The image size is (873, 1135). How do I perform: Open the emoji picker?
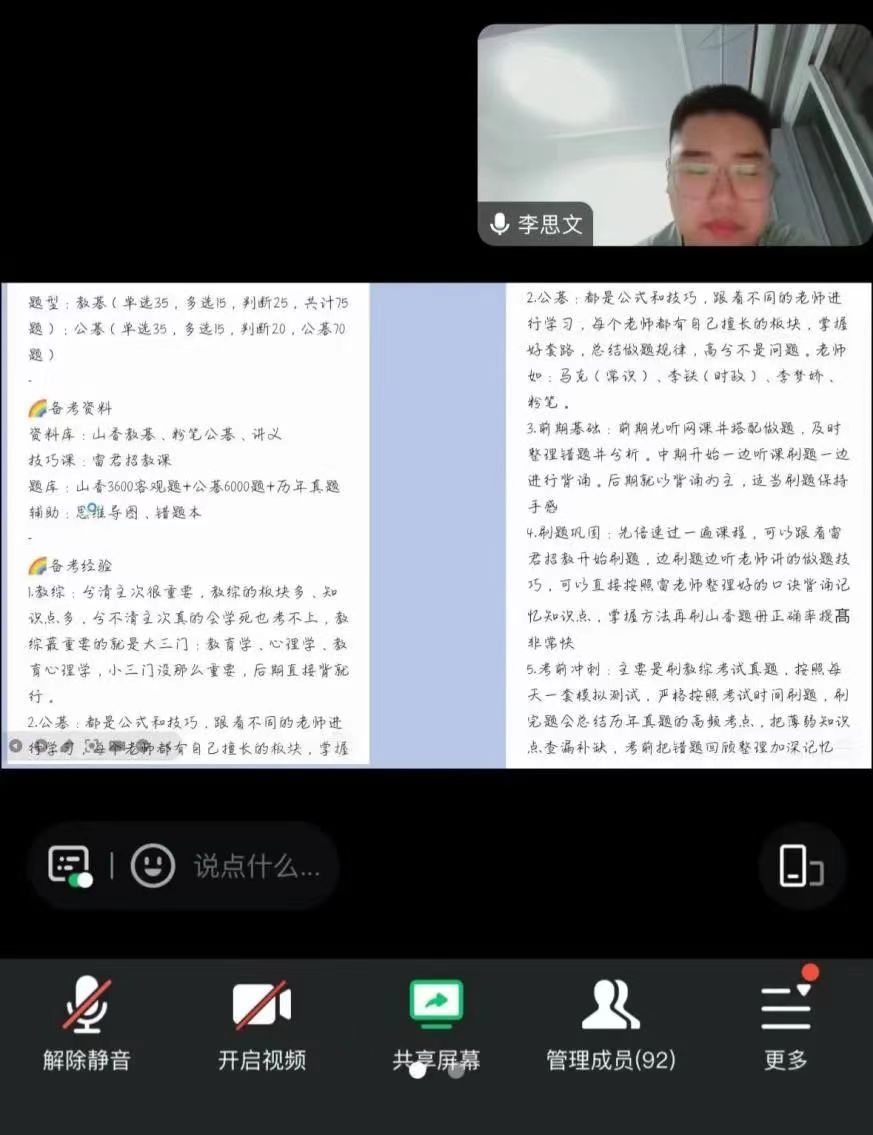click(153, 866)
